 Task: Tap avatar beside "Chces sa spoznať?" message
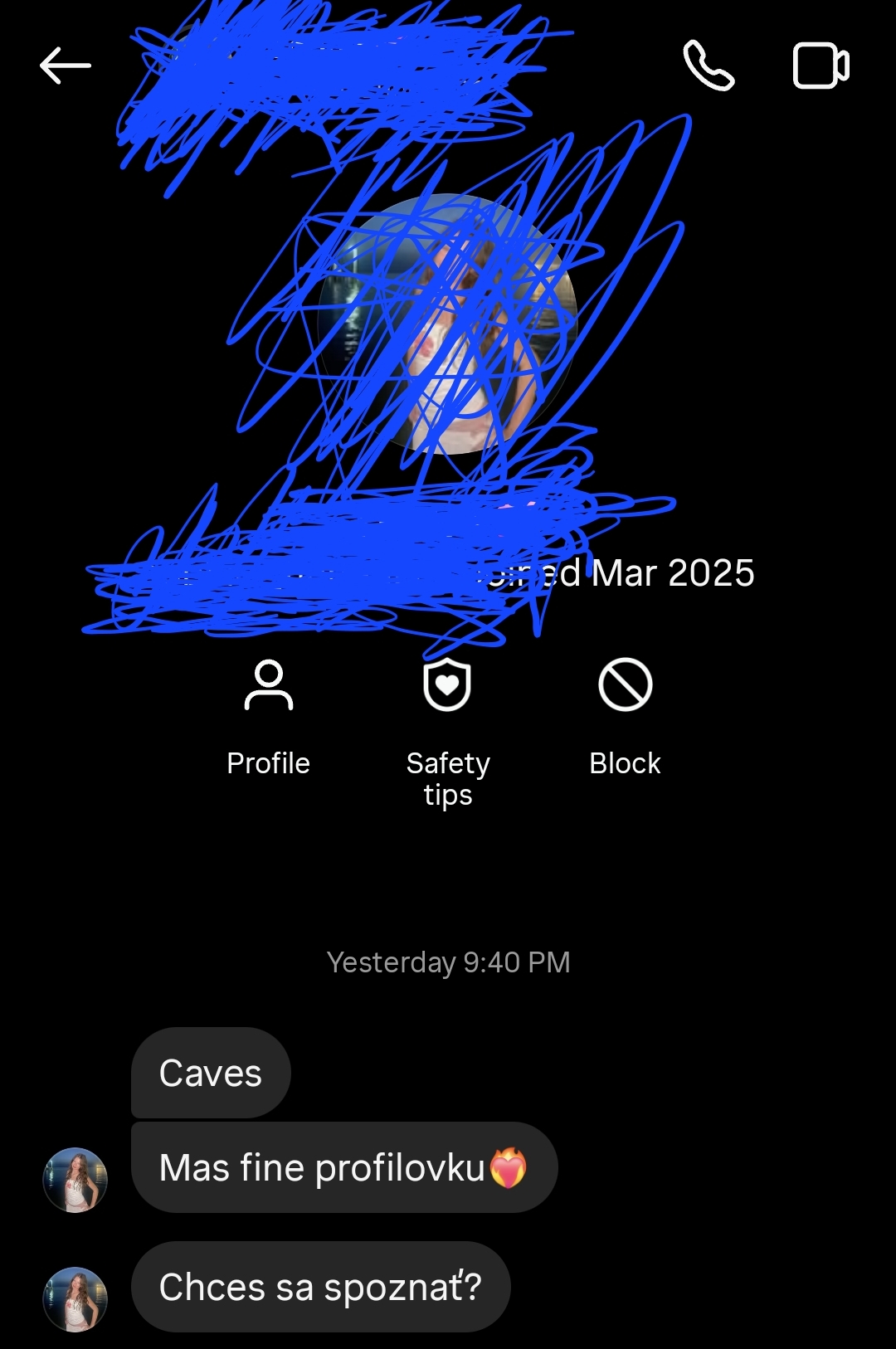pos(75,1298)
